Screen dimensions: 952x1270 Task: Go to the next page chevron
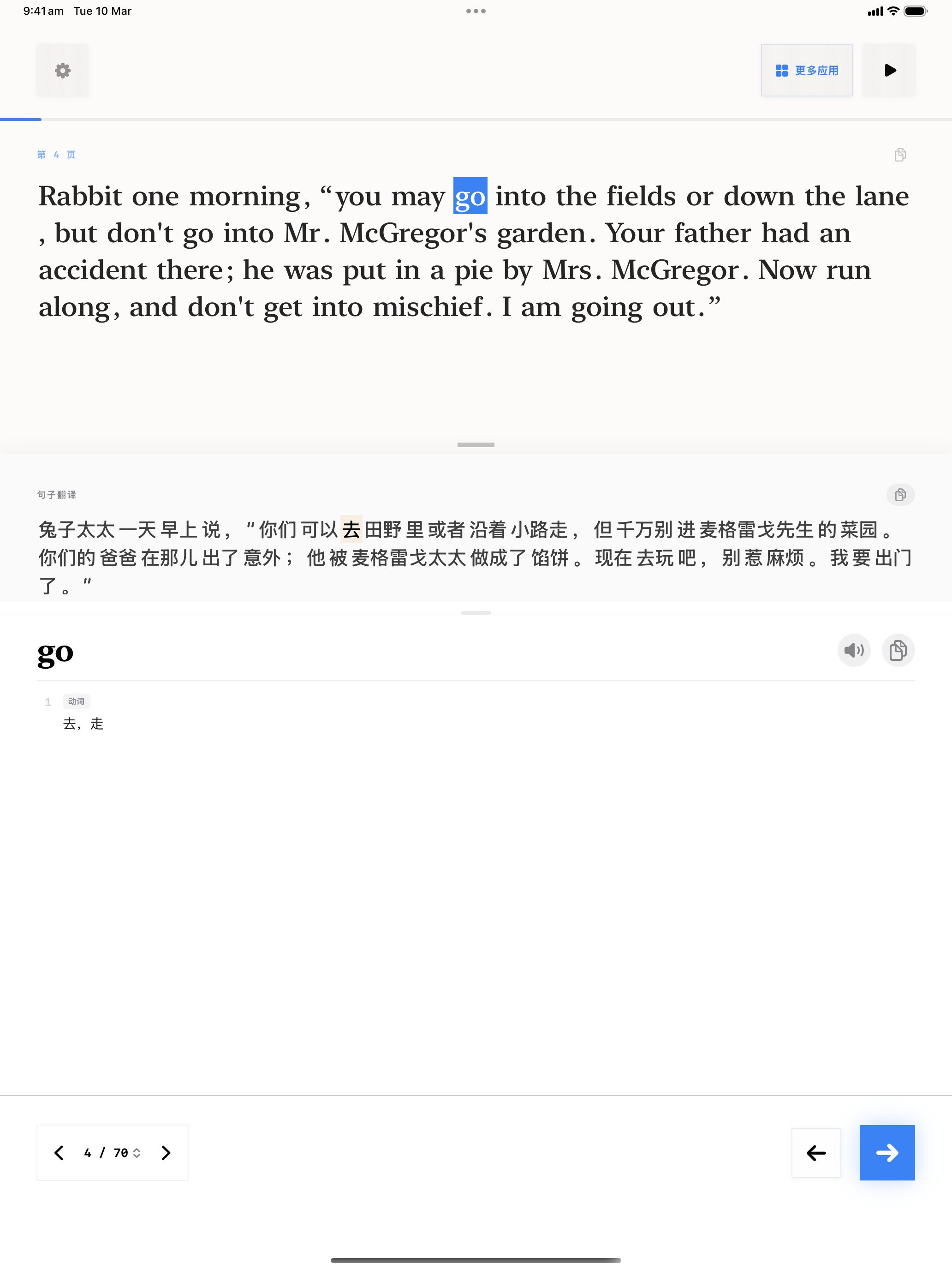pos(166,1152)
